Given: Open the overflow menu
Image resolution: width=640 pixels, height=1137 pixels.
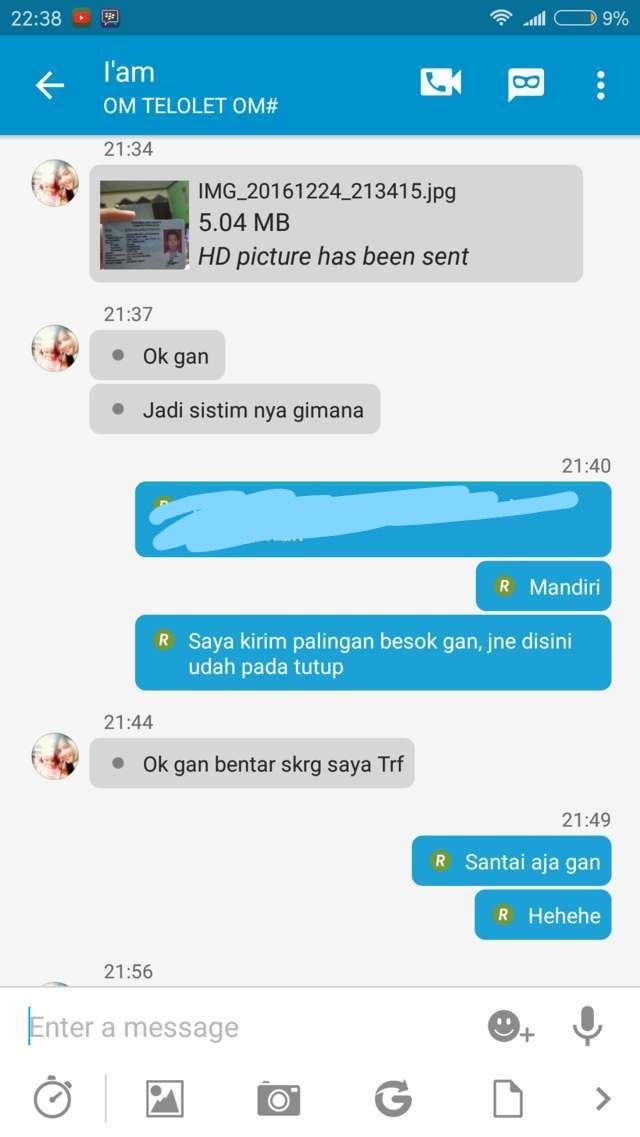Looking at the screenshot, I should 600,86.
